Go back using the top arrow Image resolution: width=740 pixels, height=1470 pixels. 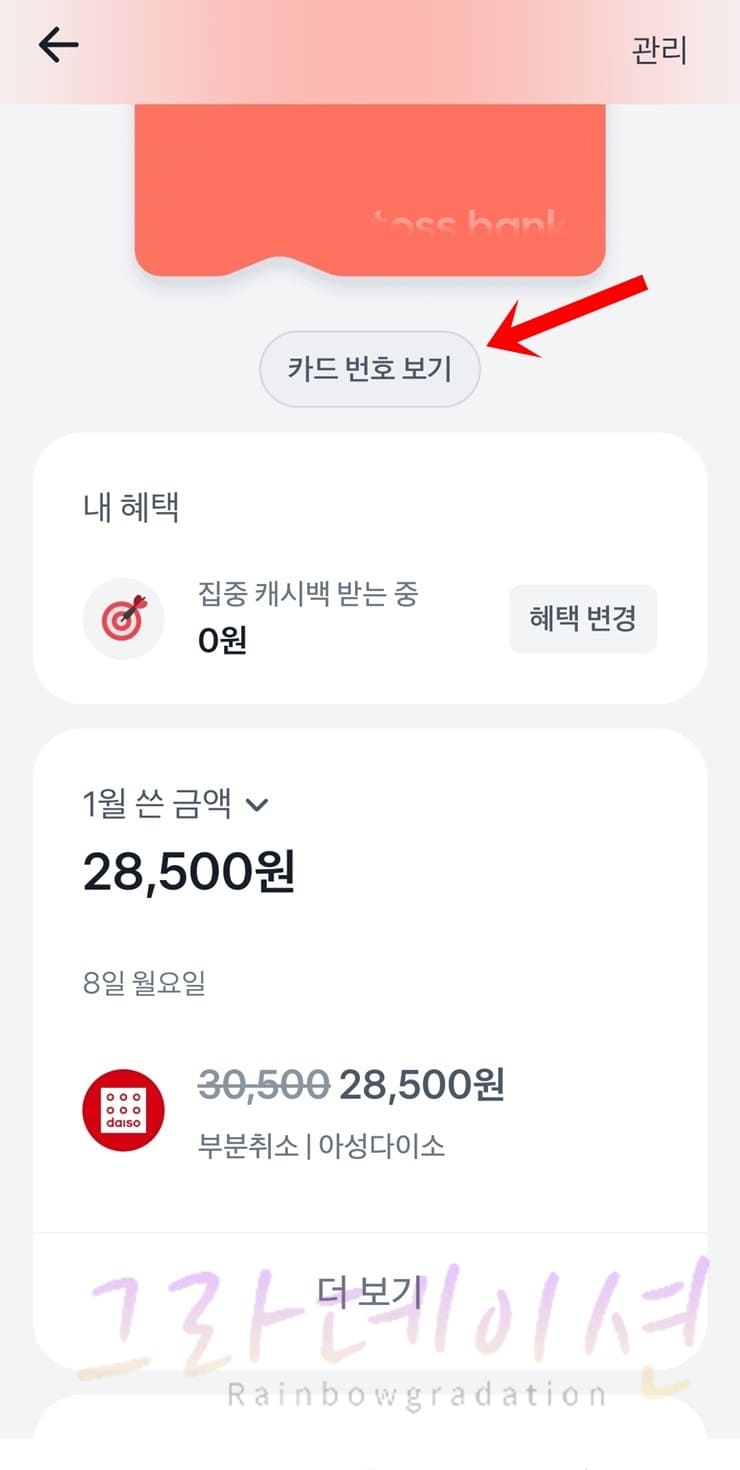click(58, 46)
